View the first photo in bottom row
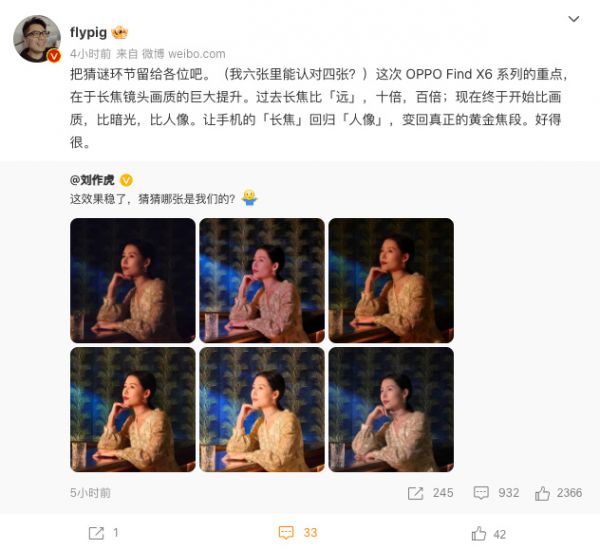This screenshot has width=600, height=549. coord(133,409)
